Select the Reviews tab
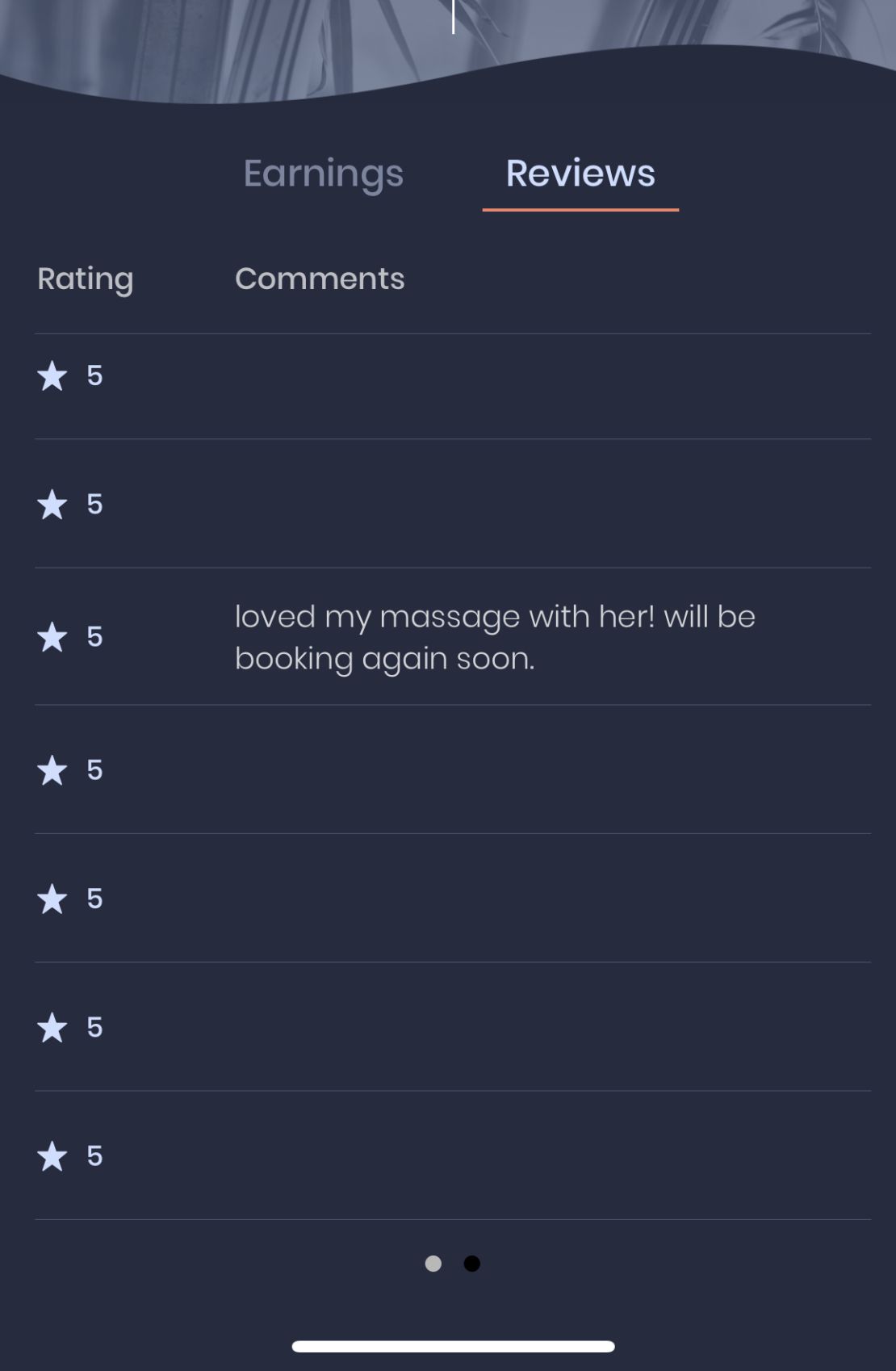The height and width of the screenshot is (1371, 896). (580, 174)
